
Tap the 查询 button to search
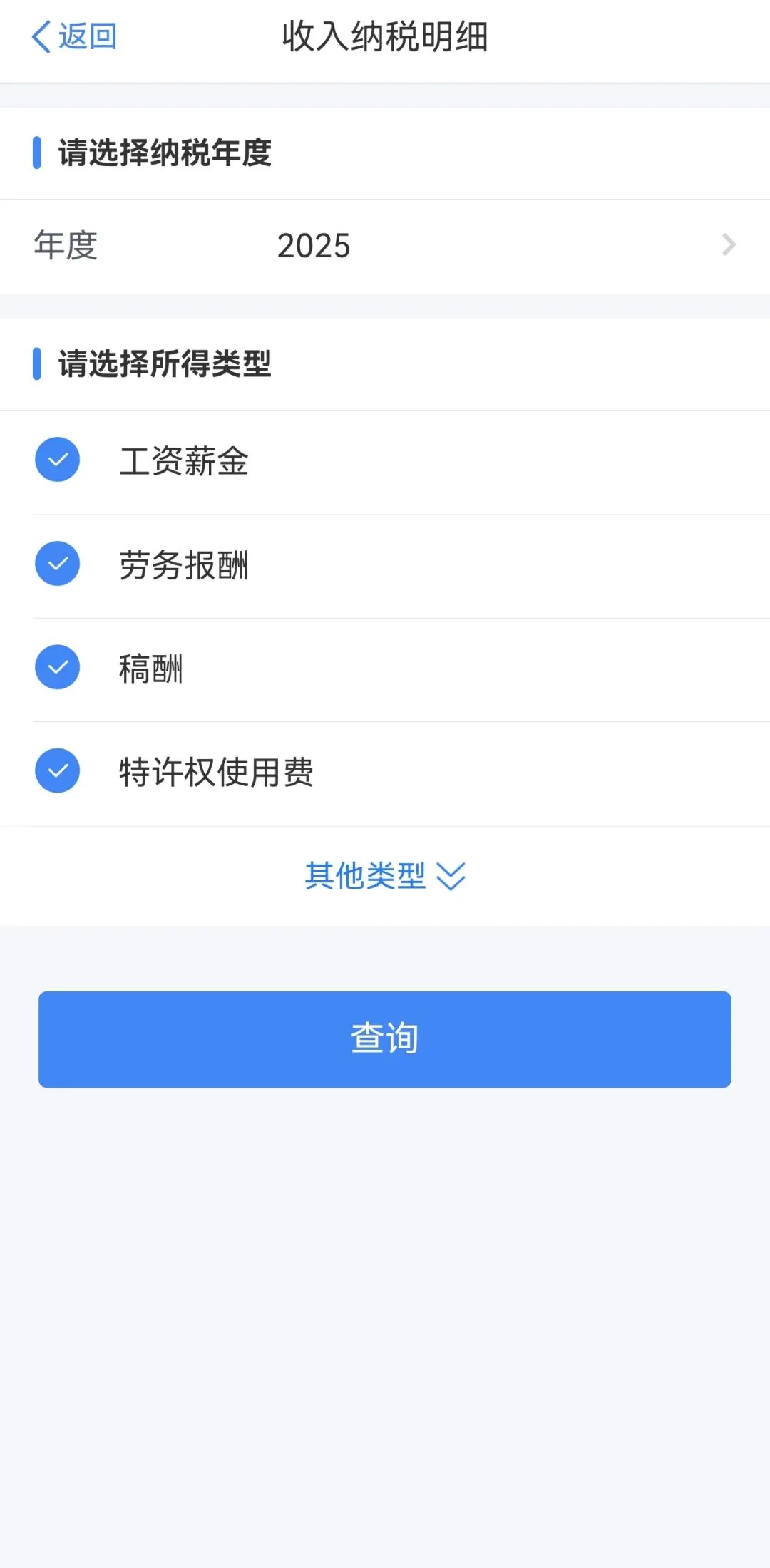coord(385,1039)
